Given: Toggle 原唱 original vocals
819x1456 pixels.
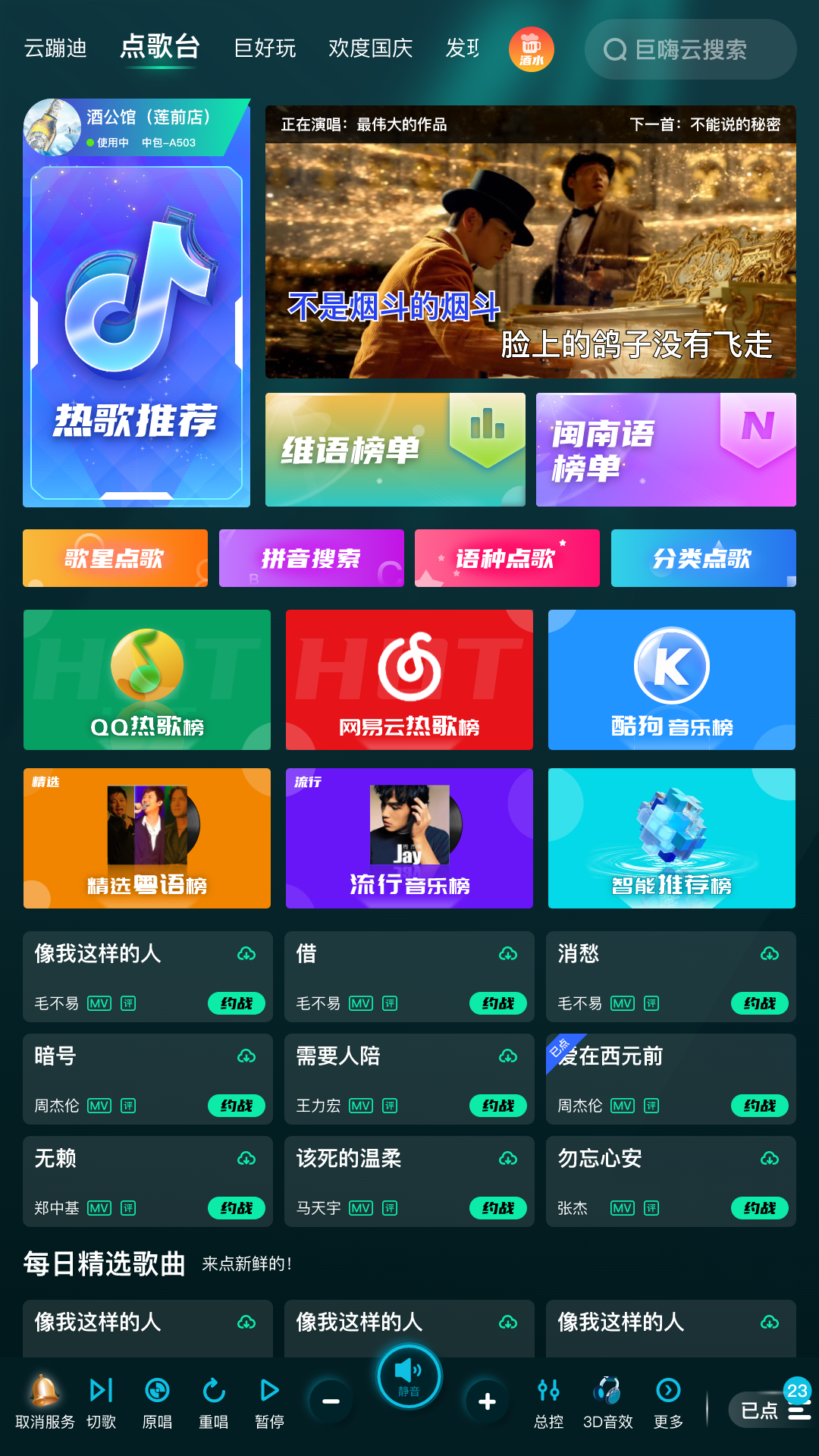Looking at the screenshot, I should coord(157,1401).
